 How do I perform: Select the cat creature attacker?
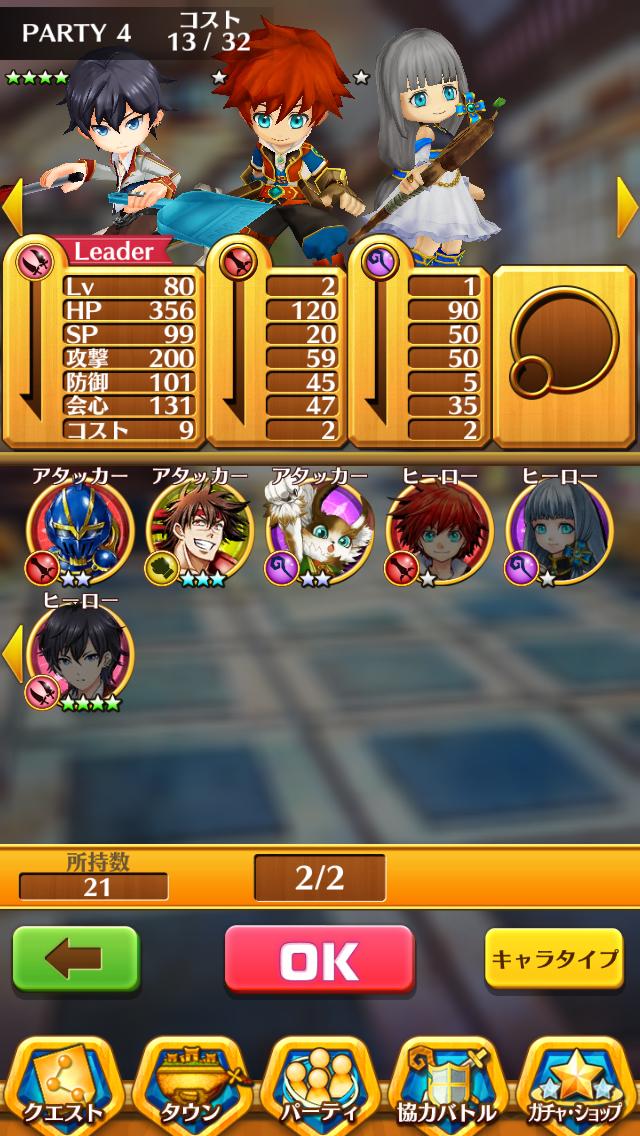(320, 530)
